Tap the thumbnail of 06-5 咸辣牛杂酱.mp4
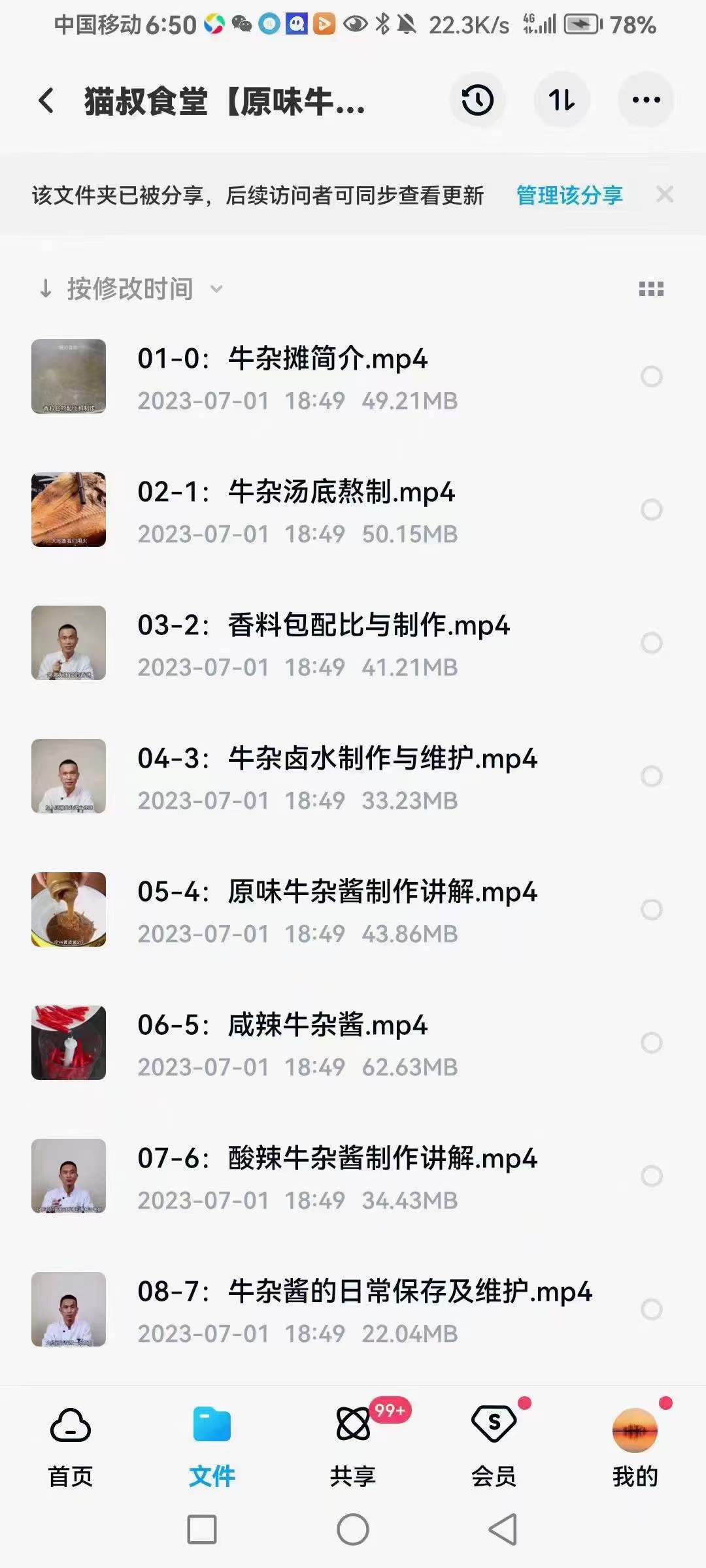This screenshot has width=706, height=1568. 68,1042
